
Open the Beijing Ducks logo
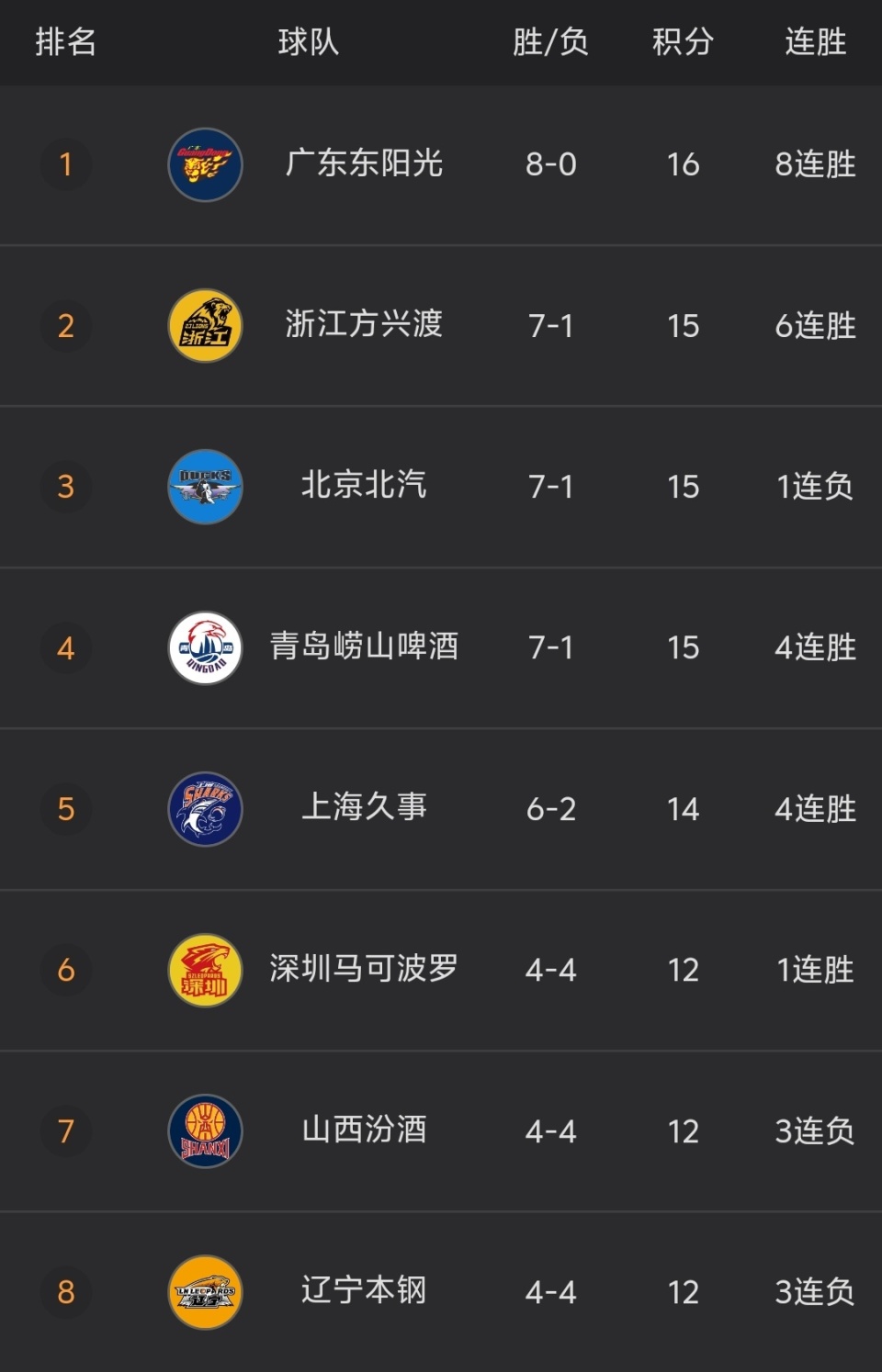[x=204, y=487]
